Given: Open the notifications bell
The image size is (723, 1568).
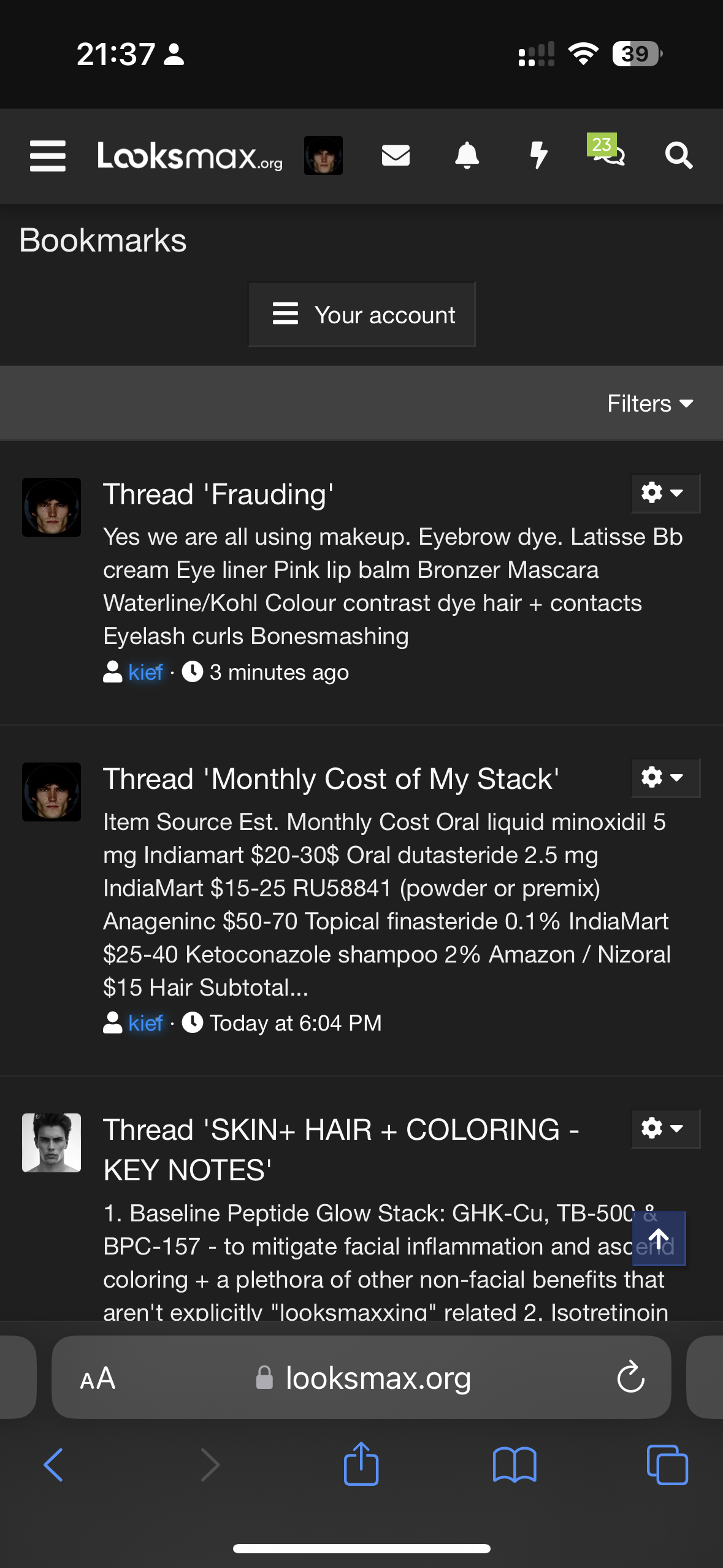Looking at the screenshot, I should (x=467, y=156).
